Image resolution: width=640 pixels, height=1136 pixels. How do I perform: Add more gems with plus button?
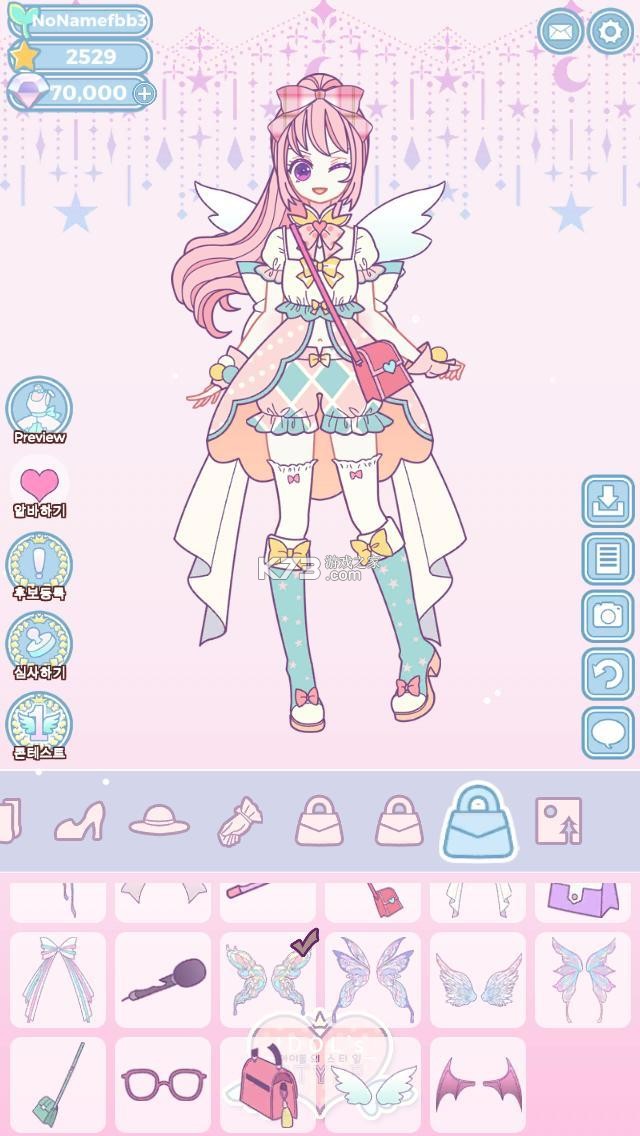[x=144, y=93]
